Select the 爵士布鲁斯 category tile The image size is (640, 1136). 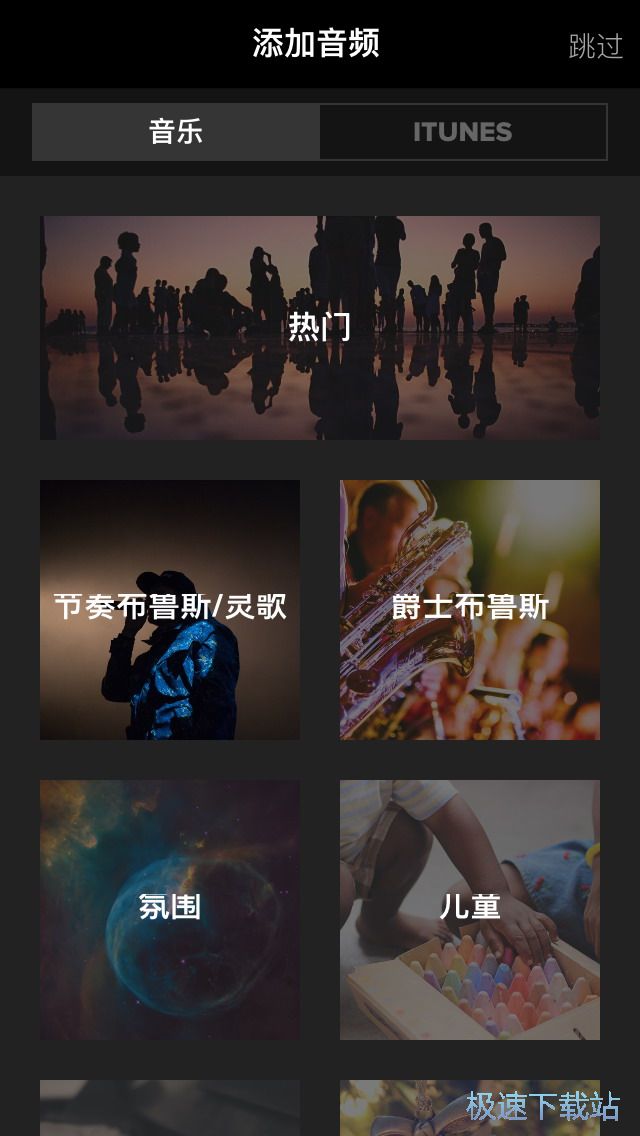pos(470,609)
